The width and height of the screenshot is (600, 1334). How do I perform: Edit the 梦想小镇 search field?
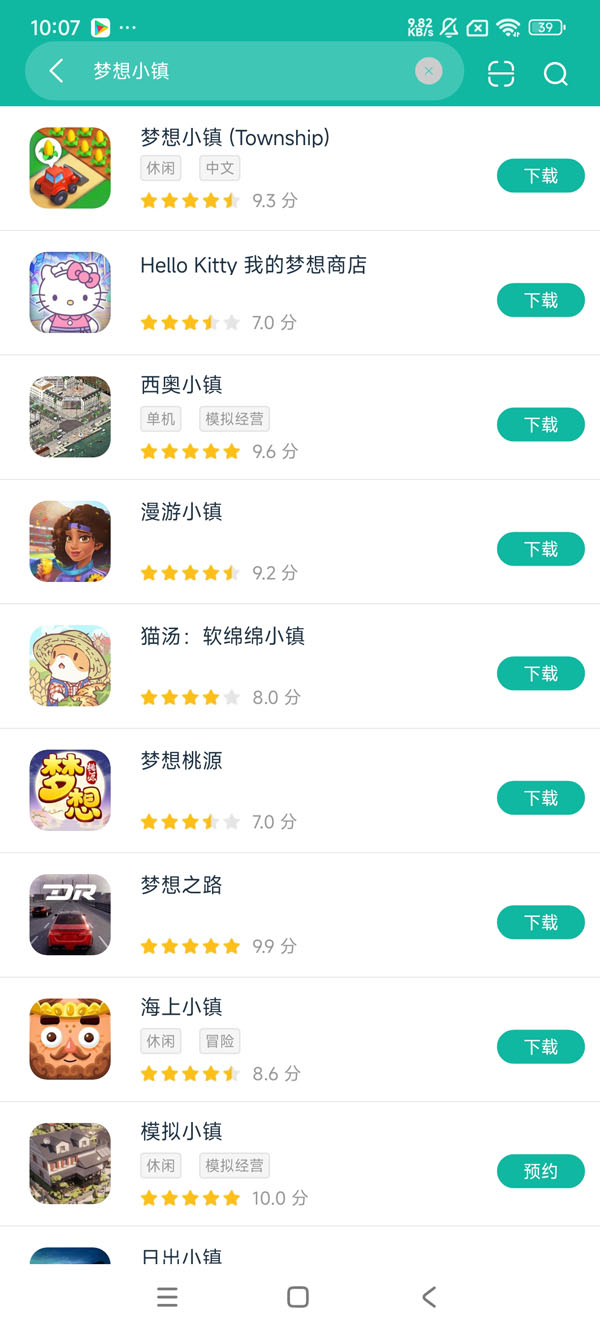click(x=250, y=71)
